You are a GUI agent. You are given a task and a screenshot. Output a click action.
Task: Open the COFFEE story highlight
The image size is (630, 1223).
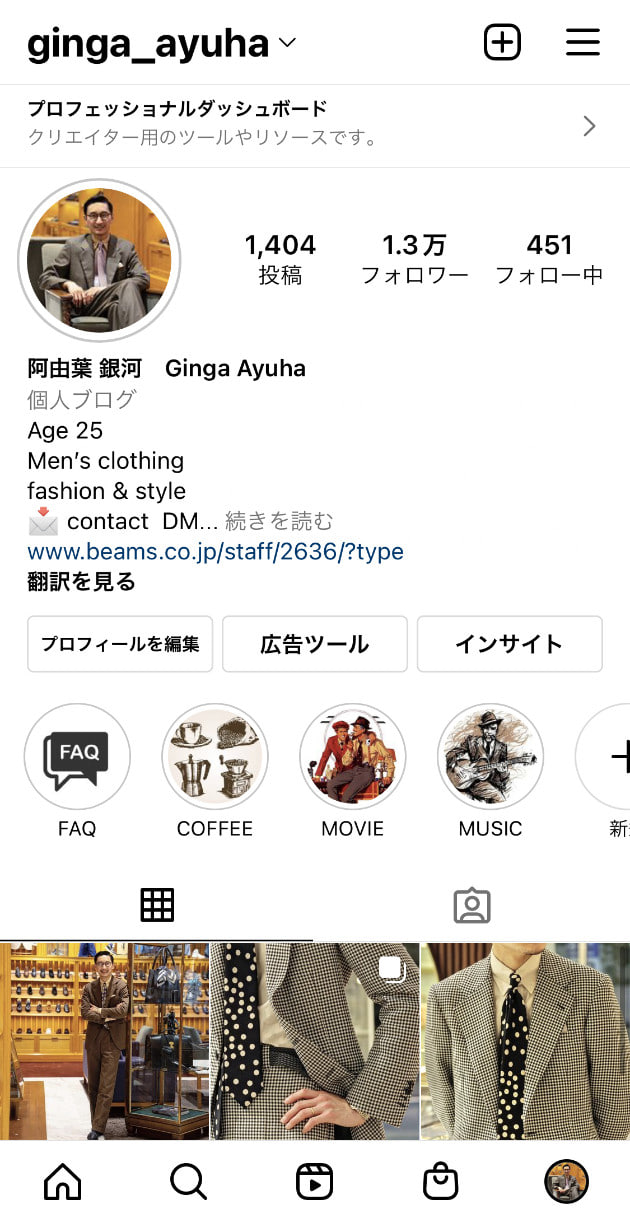(214, 756)
